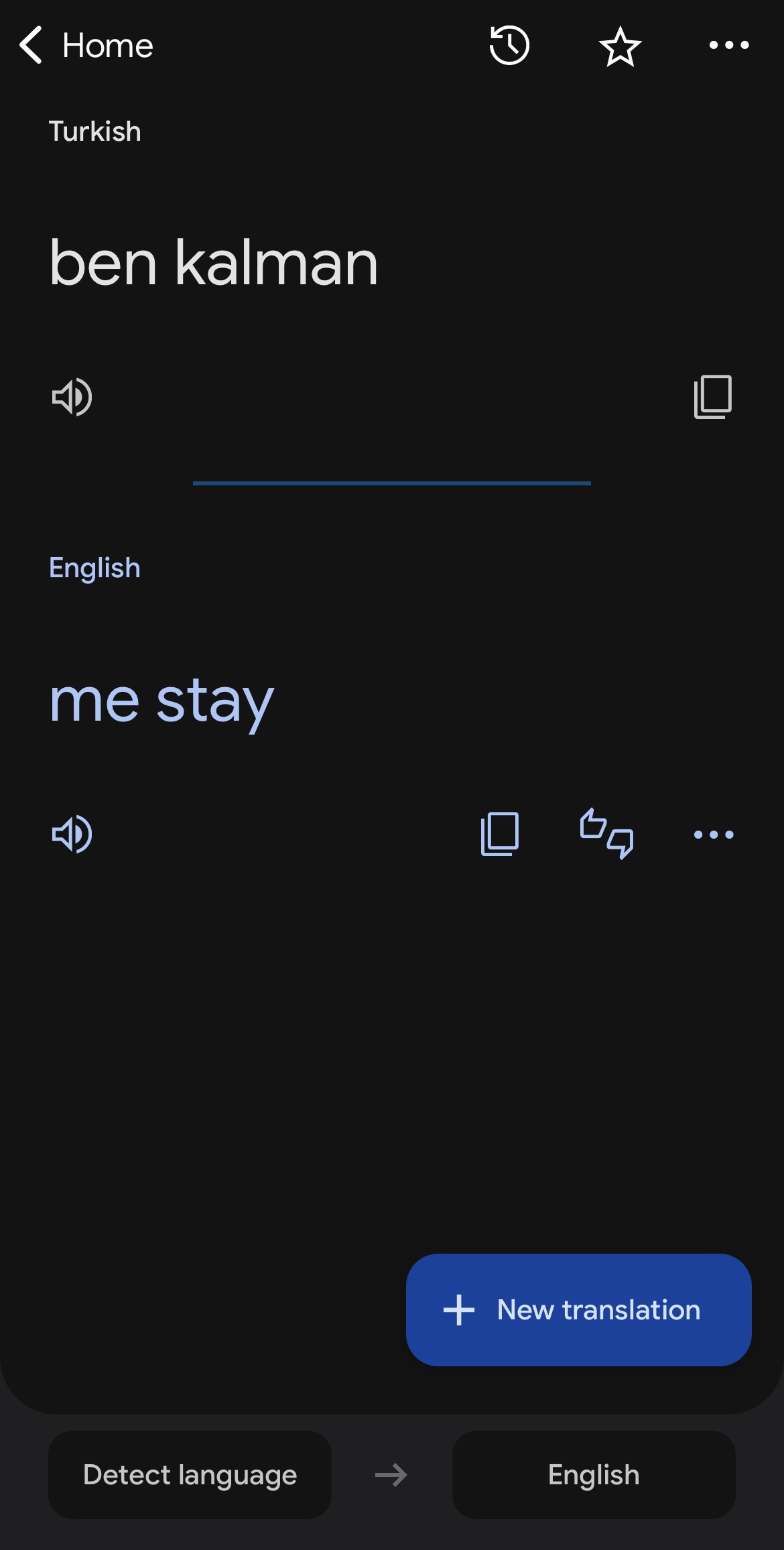Play the English translation aloud
The width and height of the screenshot is (784, 1550).
click(72, 835)
